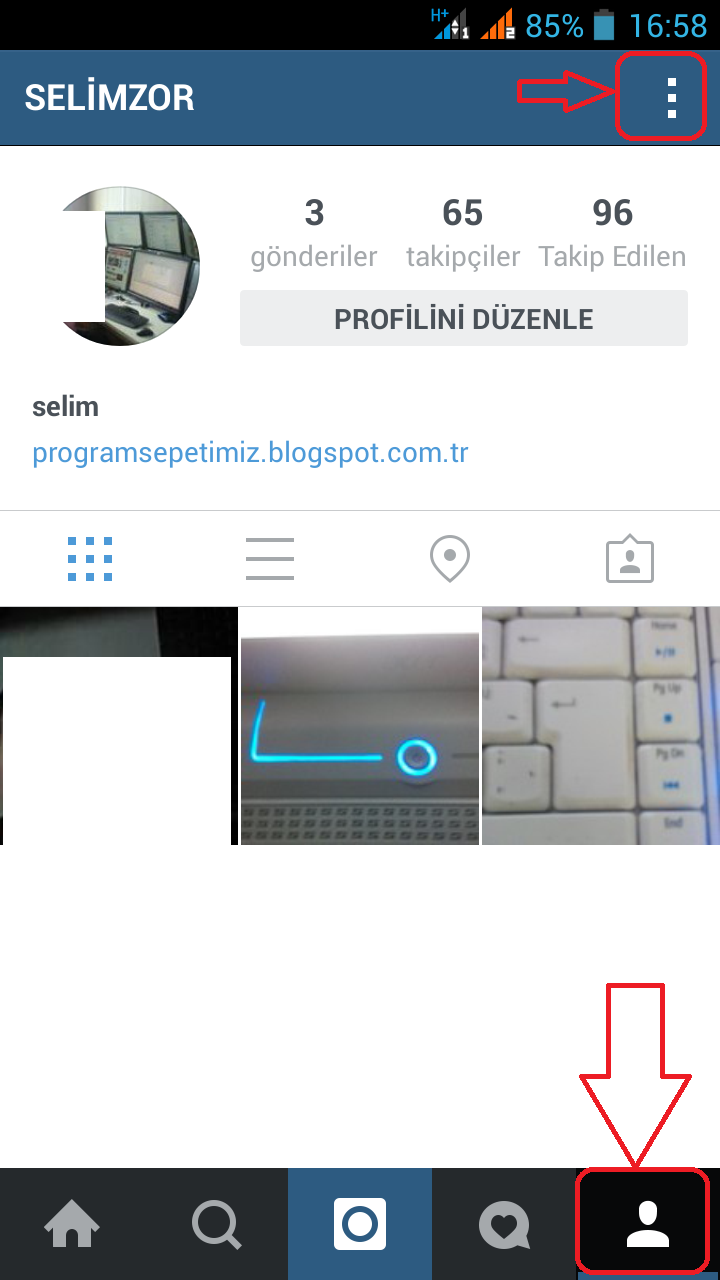View the Takip Edilen following list
Viewport: 720px width, 1280px height.
[x=613, y=233]
